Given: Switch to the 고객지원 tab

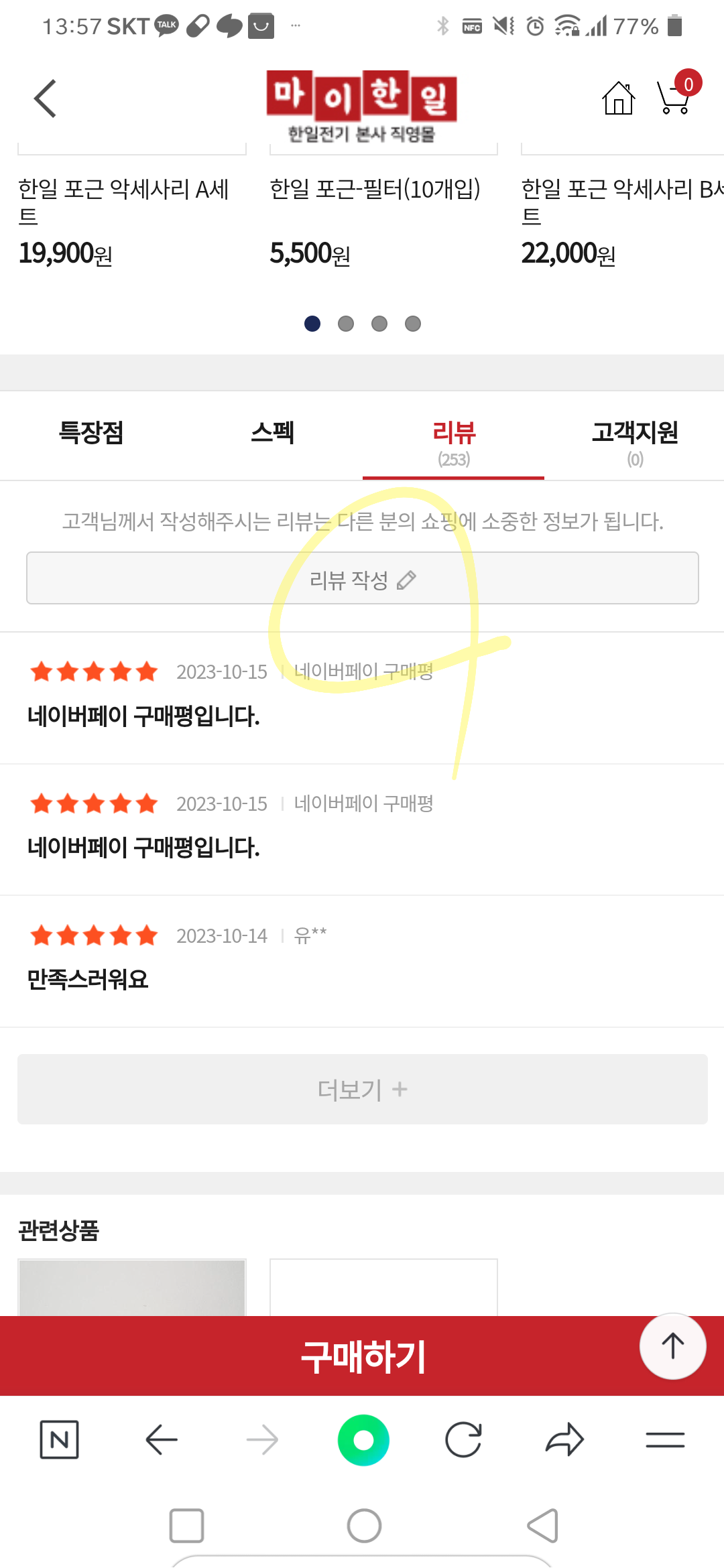Looking at the screenshot, I should click(x=634, y=440).
